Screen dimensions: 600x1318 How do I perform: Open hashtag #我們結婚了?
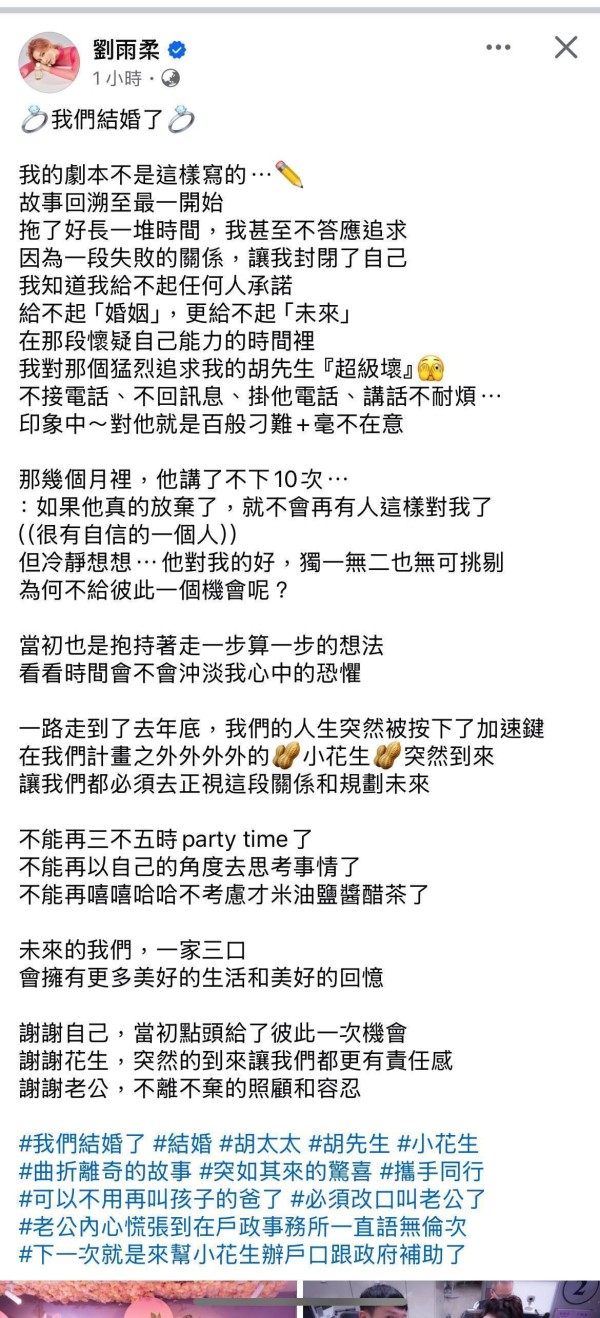coord(82,1142)
